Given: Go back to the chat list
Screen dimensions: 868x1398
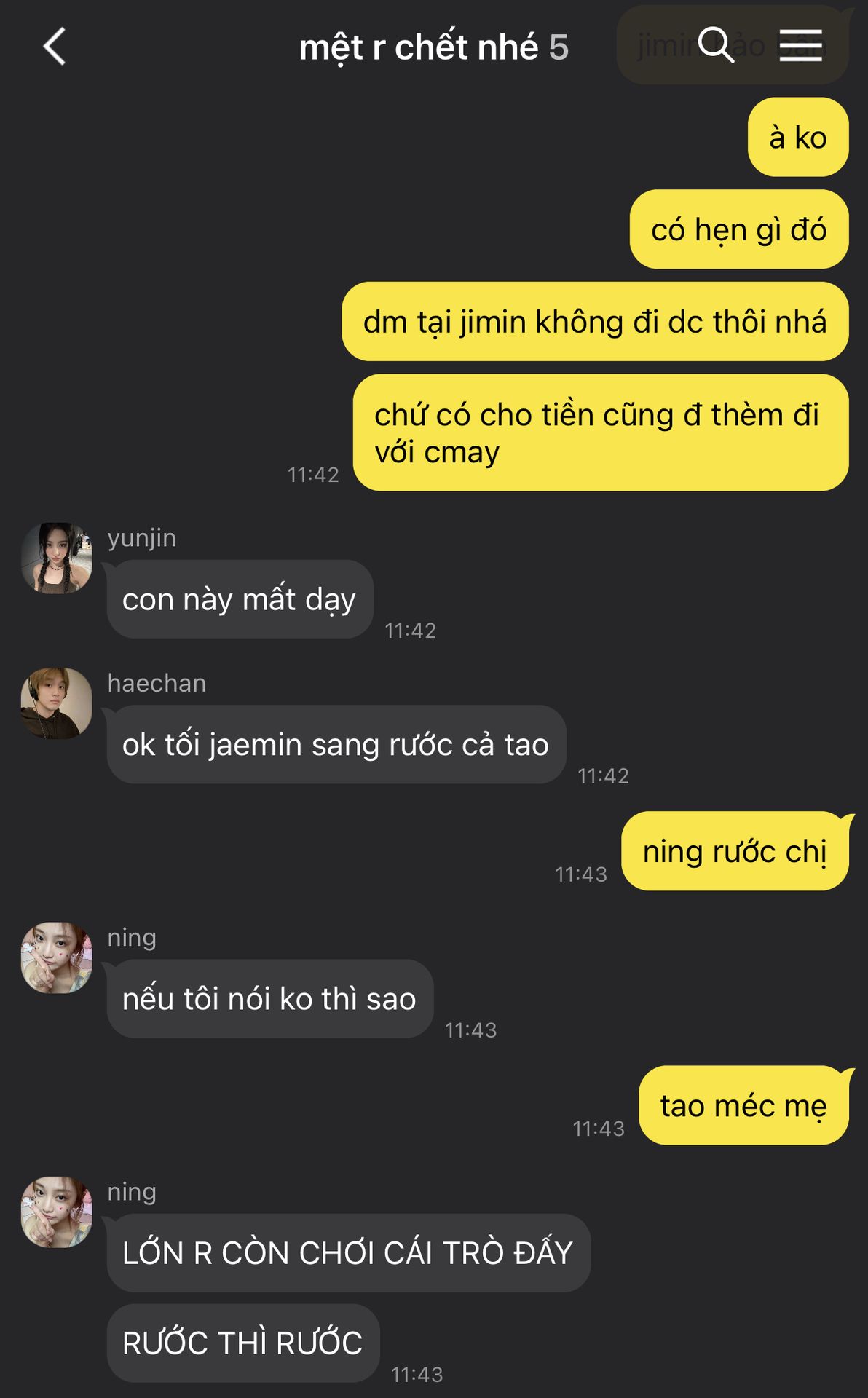Looking at the screenshot, I should click(x=55, y=47).
